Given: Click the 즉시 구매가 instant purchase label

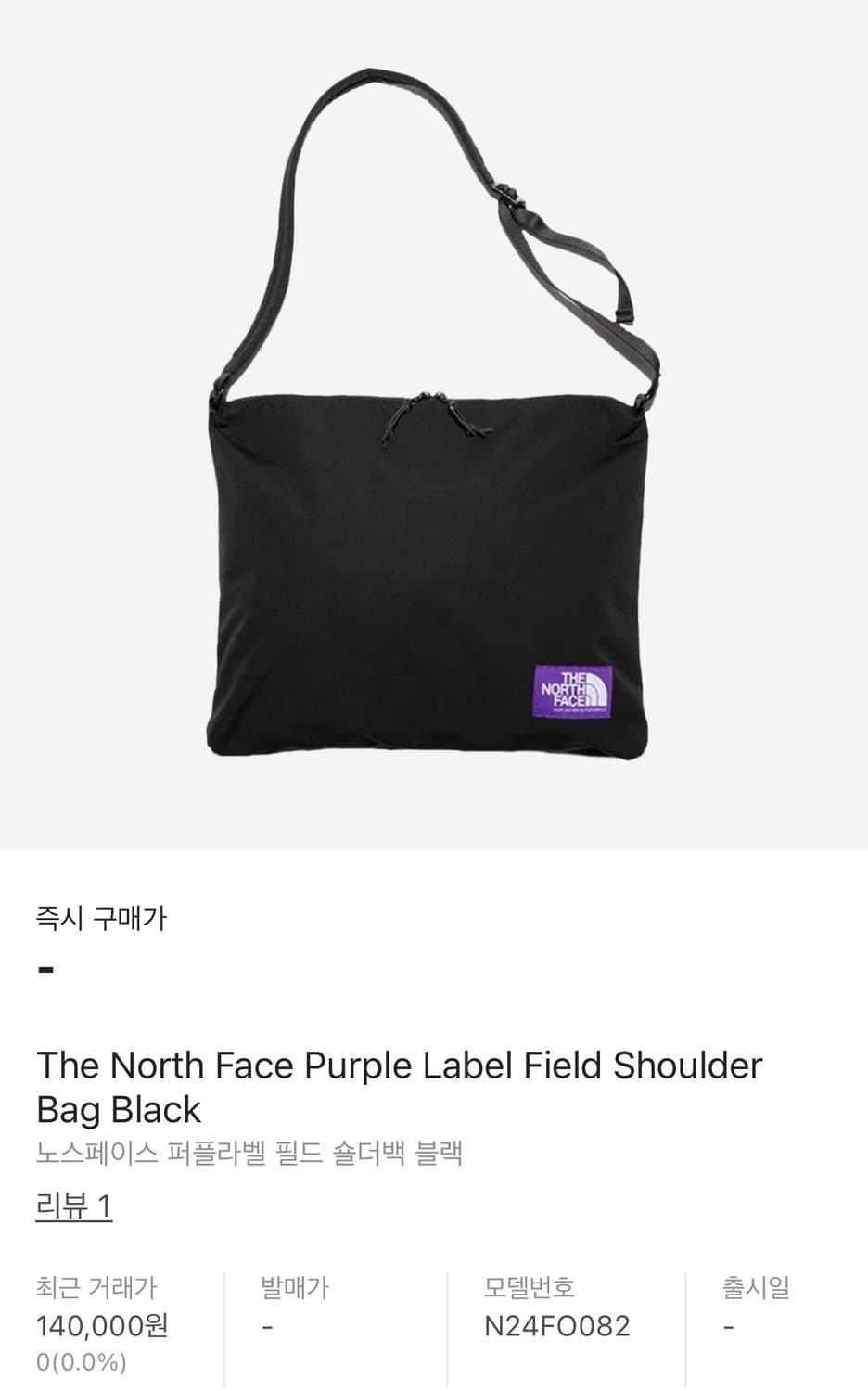Looking at the screenshot, I should pyautogui.click(x=102, y=918).
